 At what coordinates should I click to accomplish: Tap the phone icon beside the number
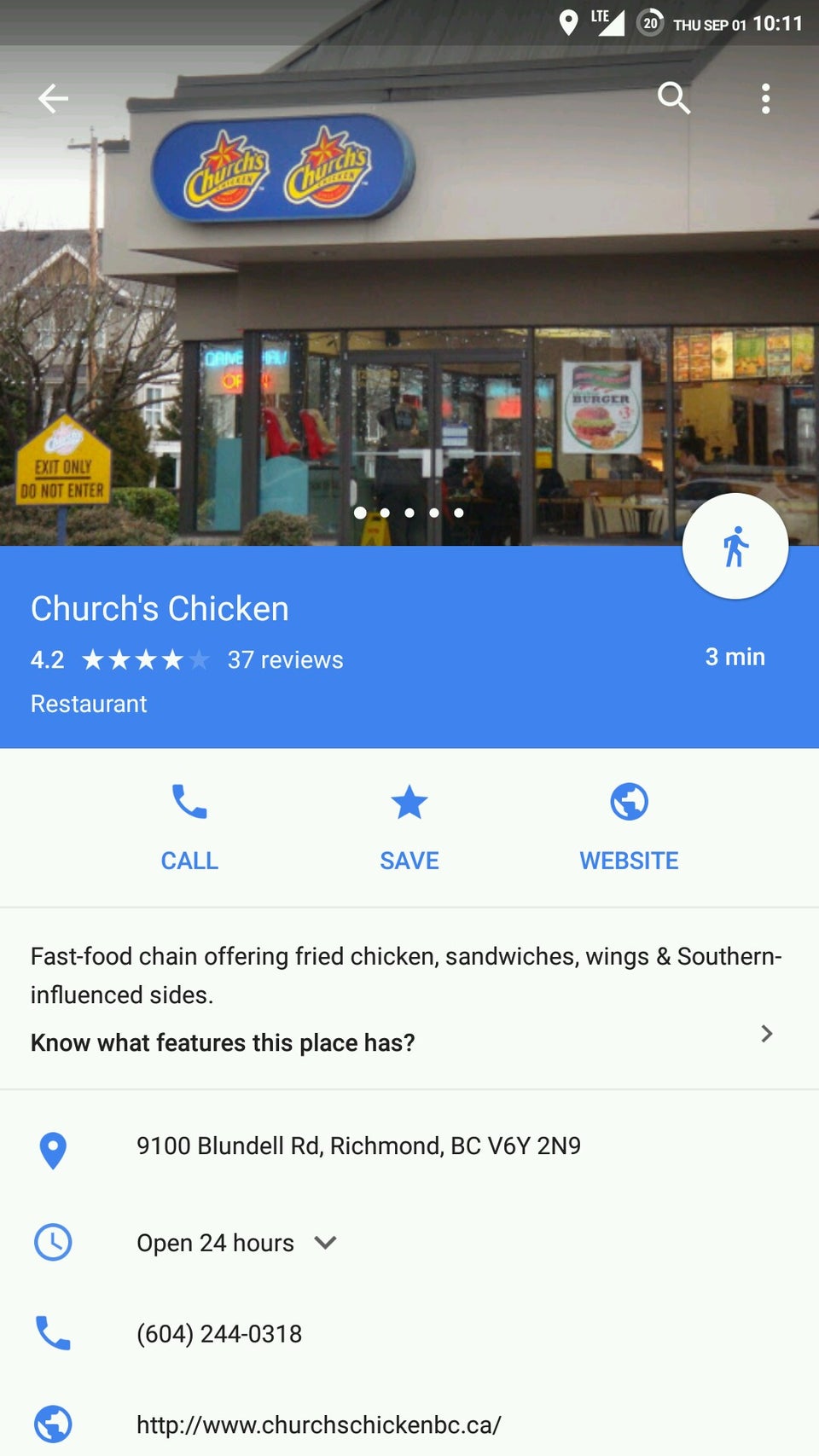pos(53,1333)
